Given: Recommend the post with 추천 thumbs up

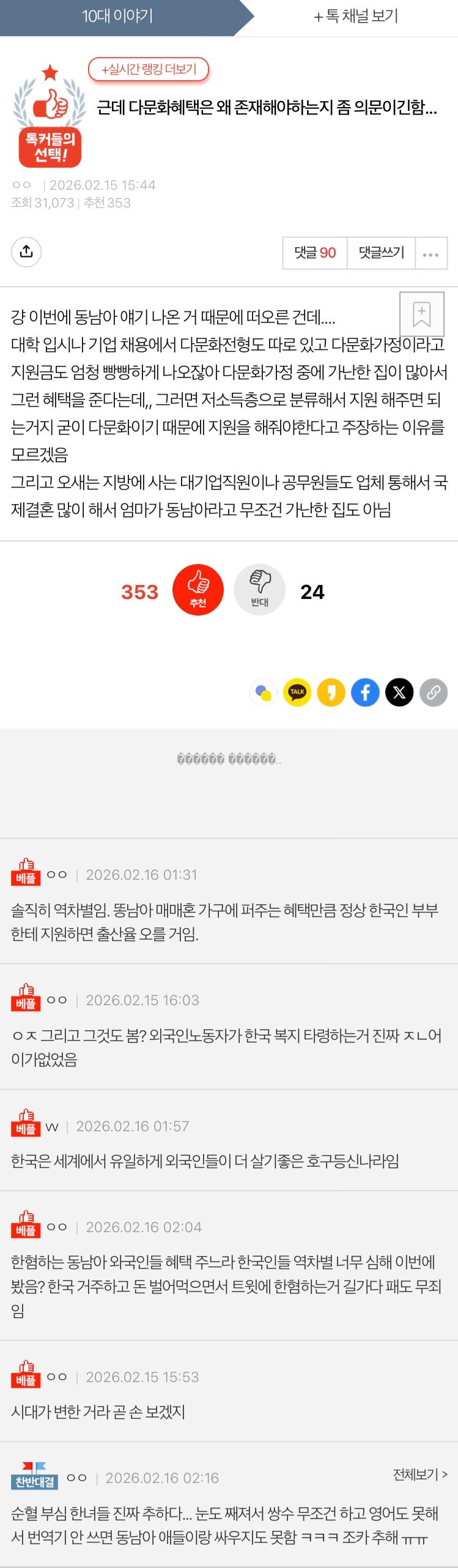Looking at the screenshot, I should (x=198, y=590).
